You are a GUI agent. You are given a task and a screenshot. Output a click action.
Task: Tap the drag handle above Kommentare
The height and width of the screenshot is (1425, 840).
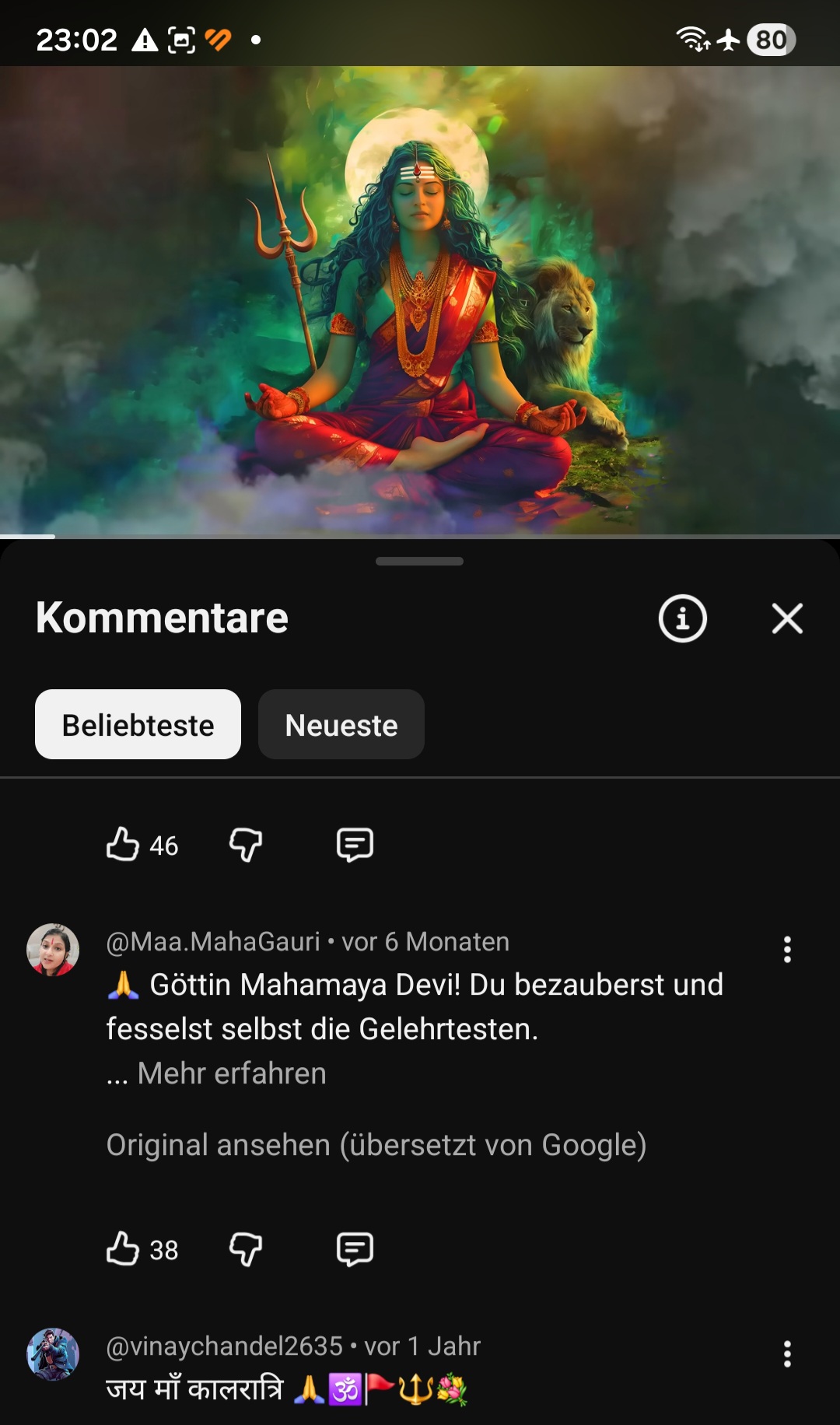(419, 561)
